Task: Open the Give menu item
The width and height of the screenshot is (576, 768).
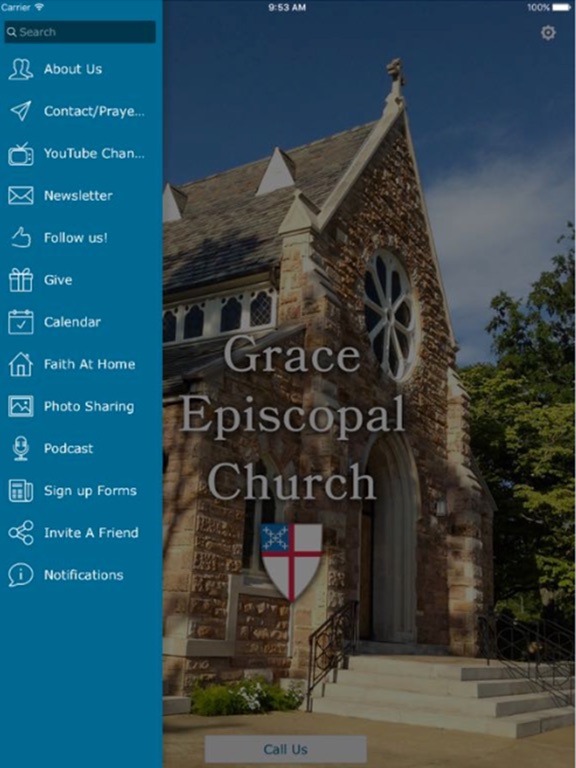Action: pyautogui.click(x=81, y=280)
